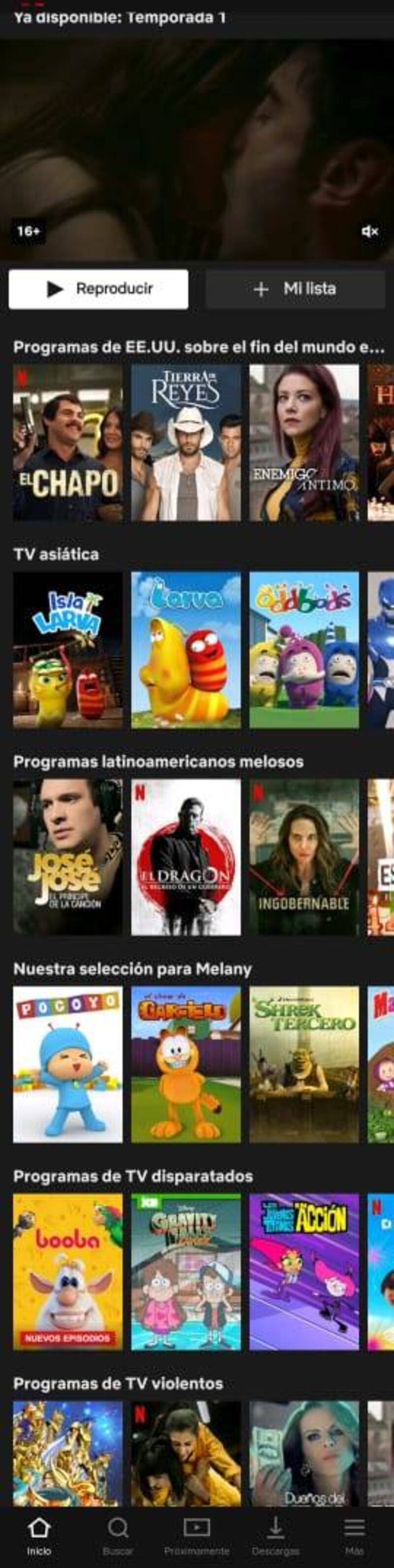
Task: Open Gravity Falls
Action: pyautogui.click(x=186, y=1271)
